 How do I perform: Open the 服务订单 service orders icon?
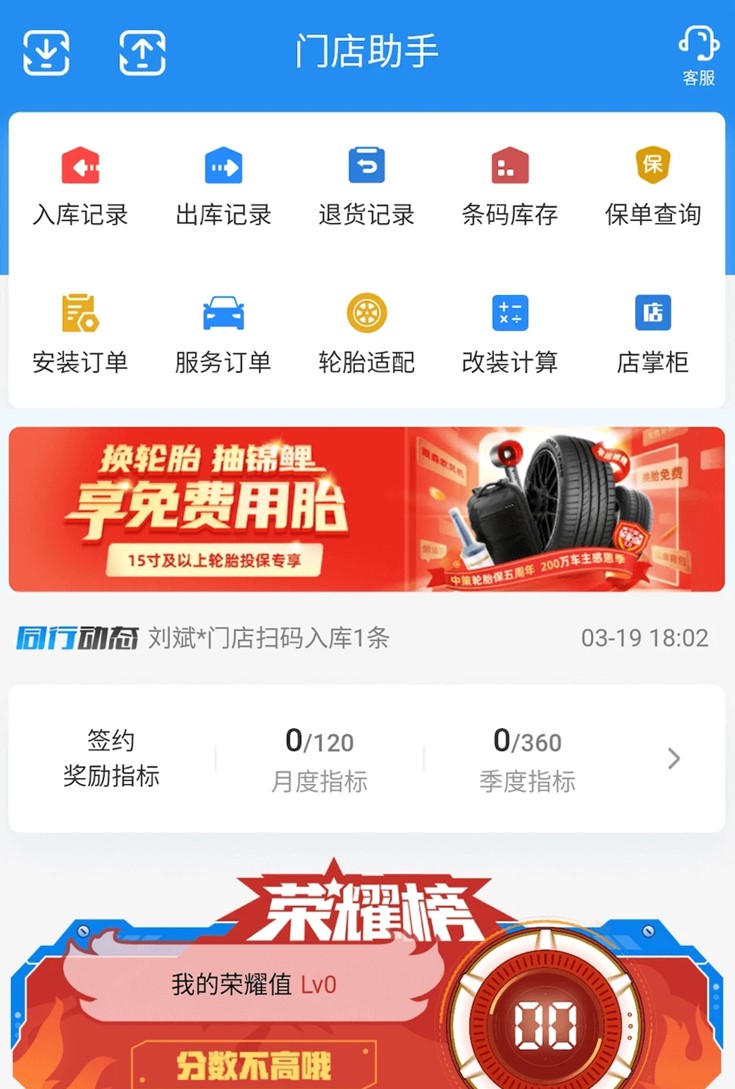(x=223, y=333)
